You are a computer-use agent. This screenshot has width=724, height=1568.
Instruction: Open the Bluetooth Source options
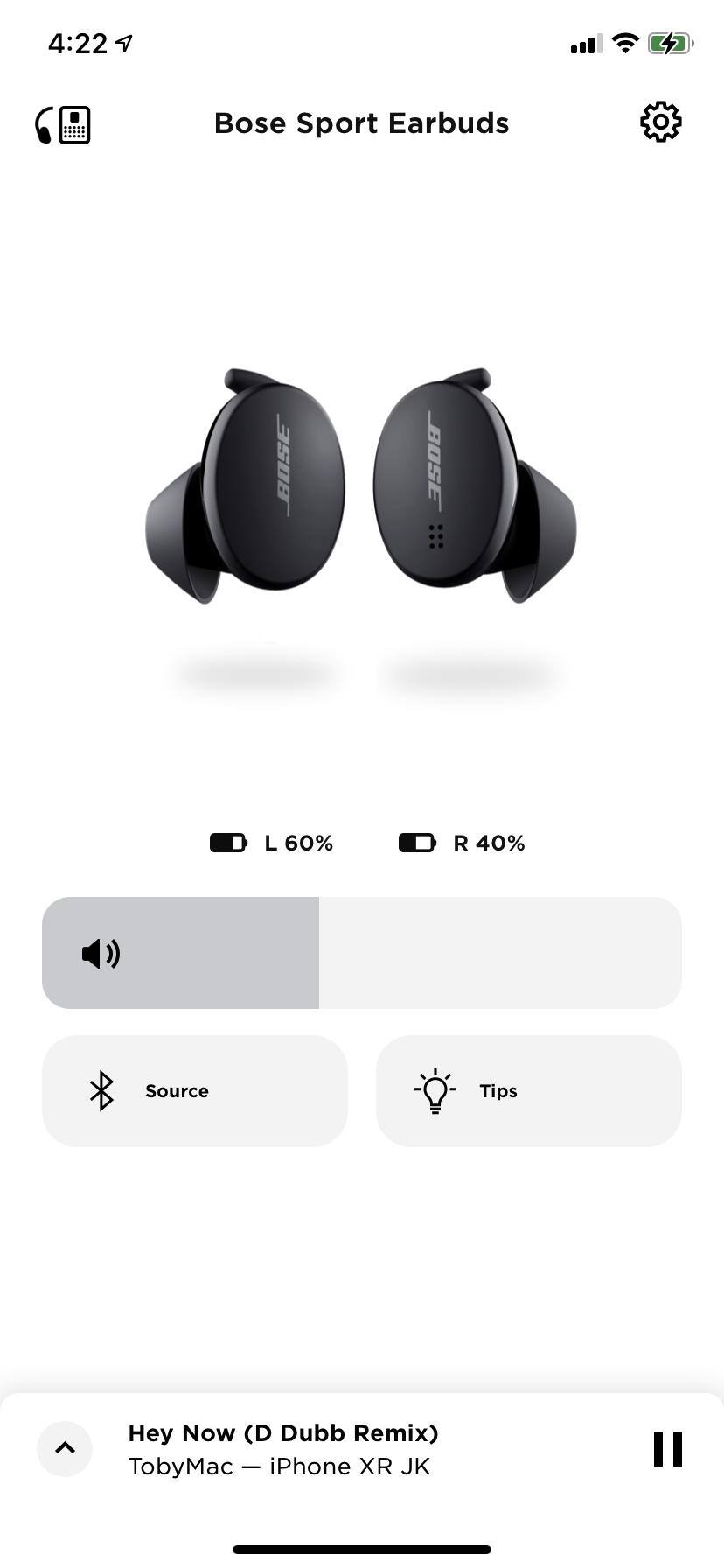[194, 1091]
